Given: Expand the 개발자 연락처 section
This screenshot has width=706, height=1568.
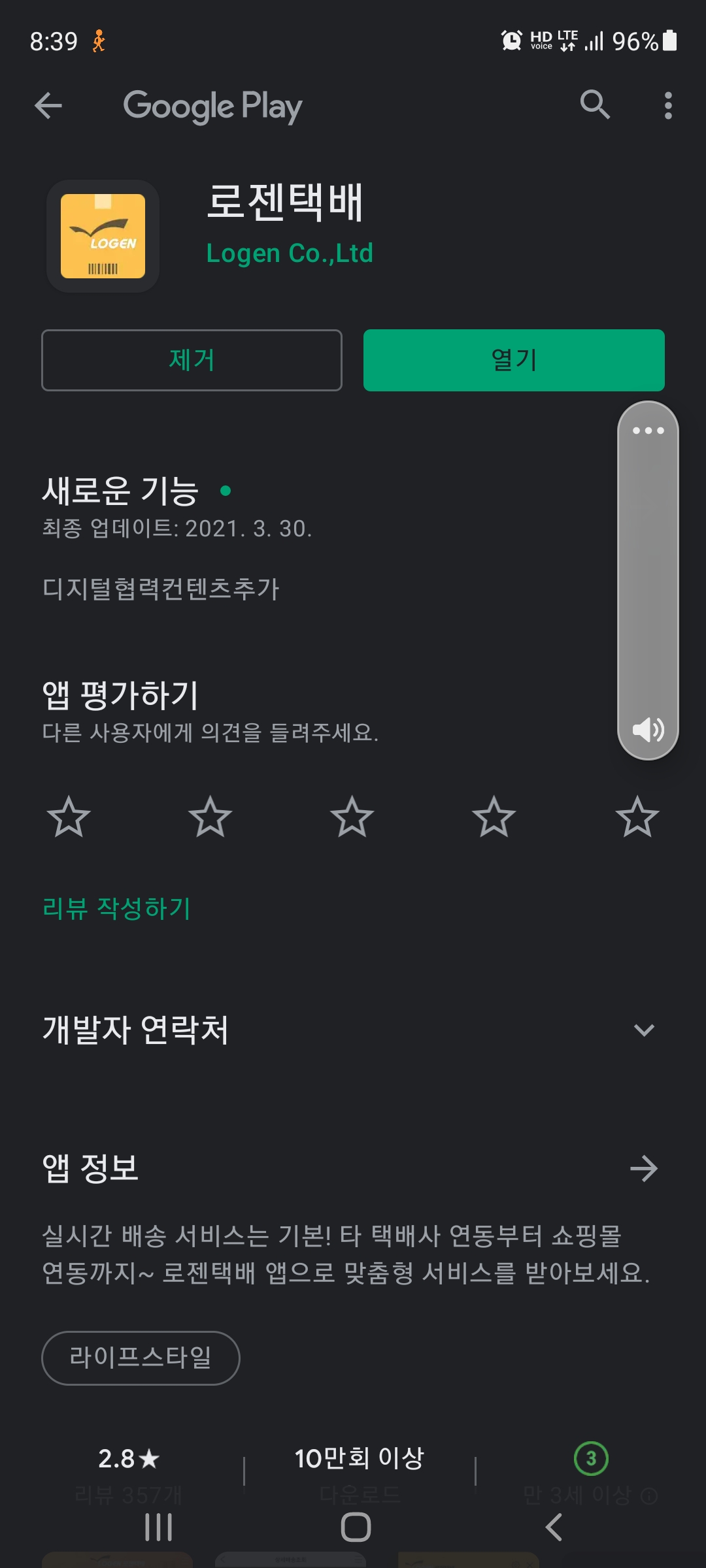Looking at the screenshot, I should (644, 1030).
